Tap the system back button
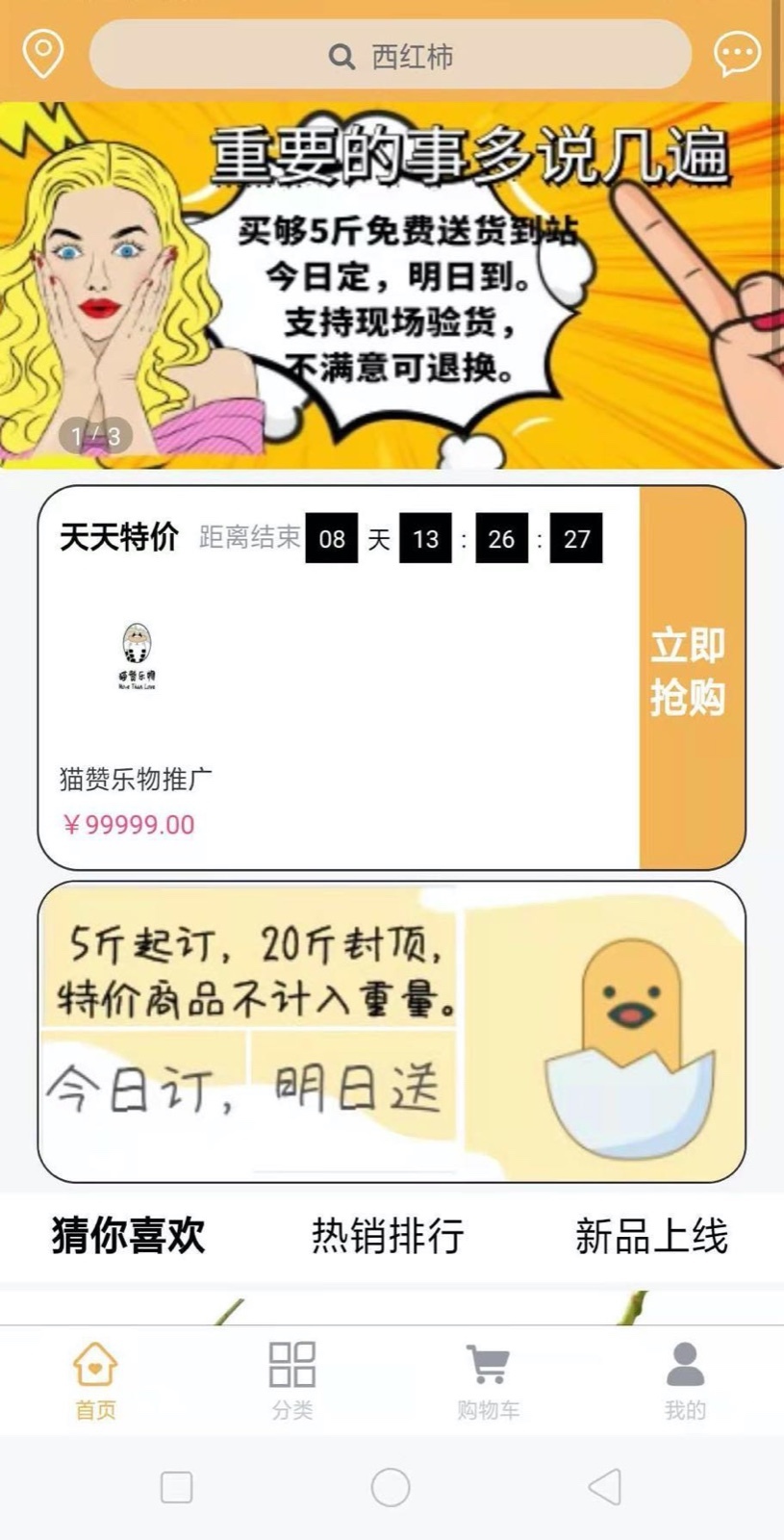 [x=605, y=1487]
